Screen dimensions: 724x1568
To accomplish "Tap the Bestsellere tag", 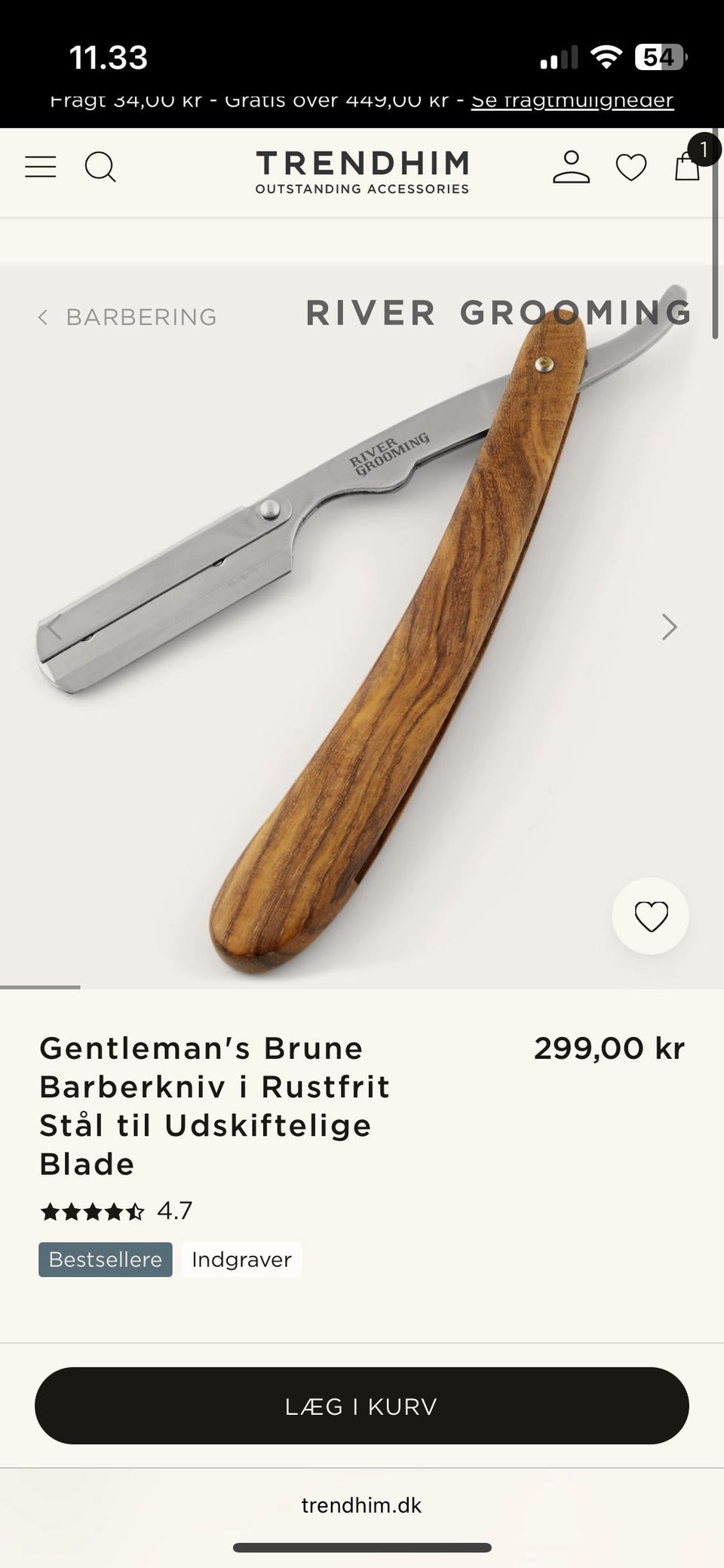I will [106, 1260].
